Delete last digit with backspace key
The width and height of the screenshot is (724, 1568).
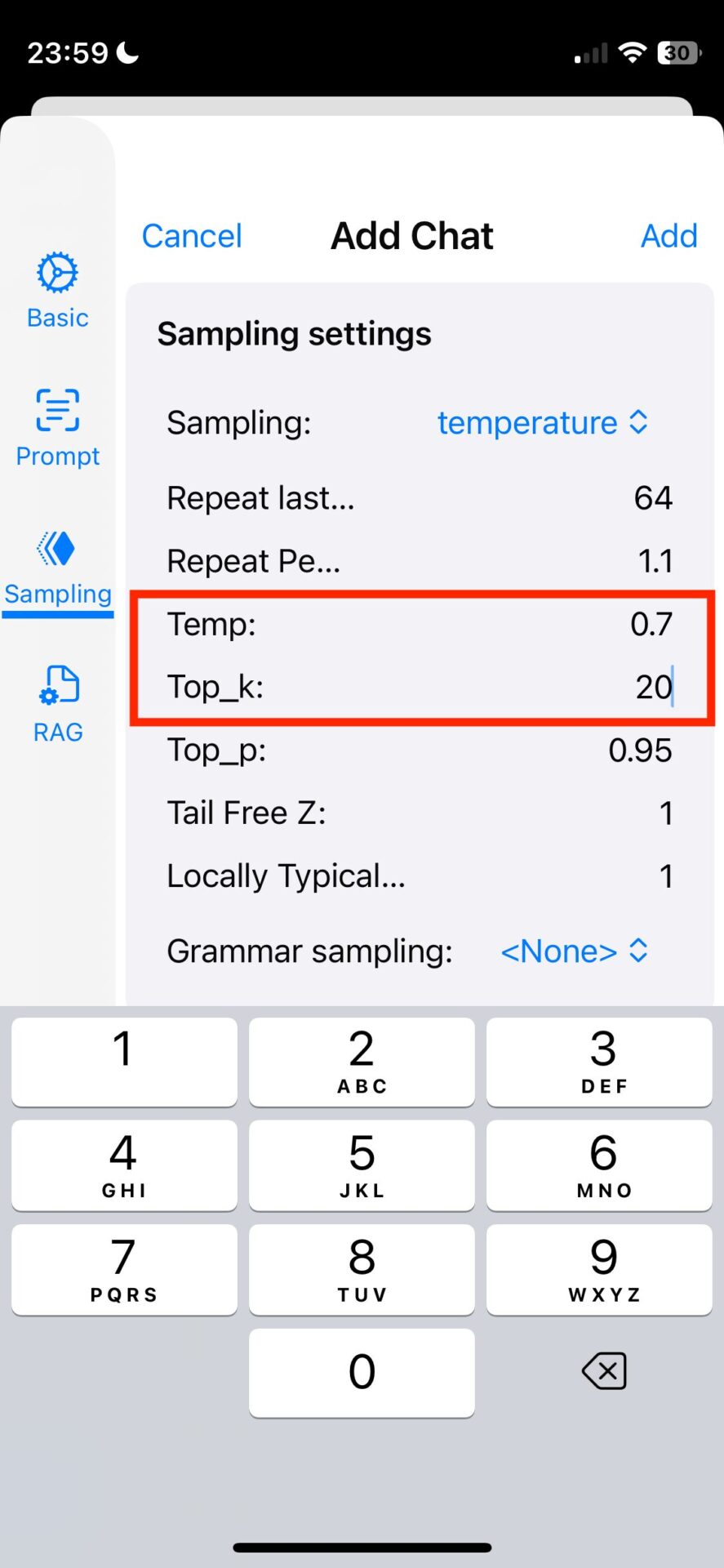603,1371
